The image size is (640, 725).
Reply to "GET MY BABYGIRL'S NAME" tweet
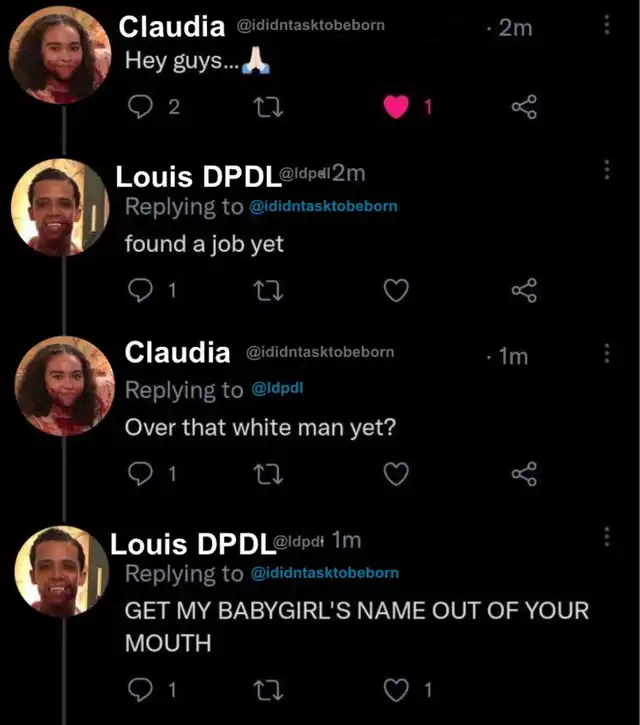[142, 689]
